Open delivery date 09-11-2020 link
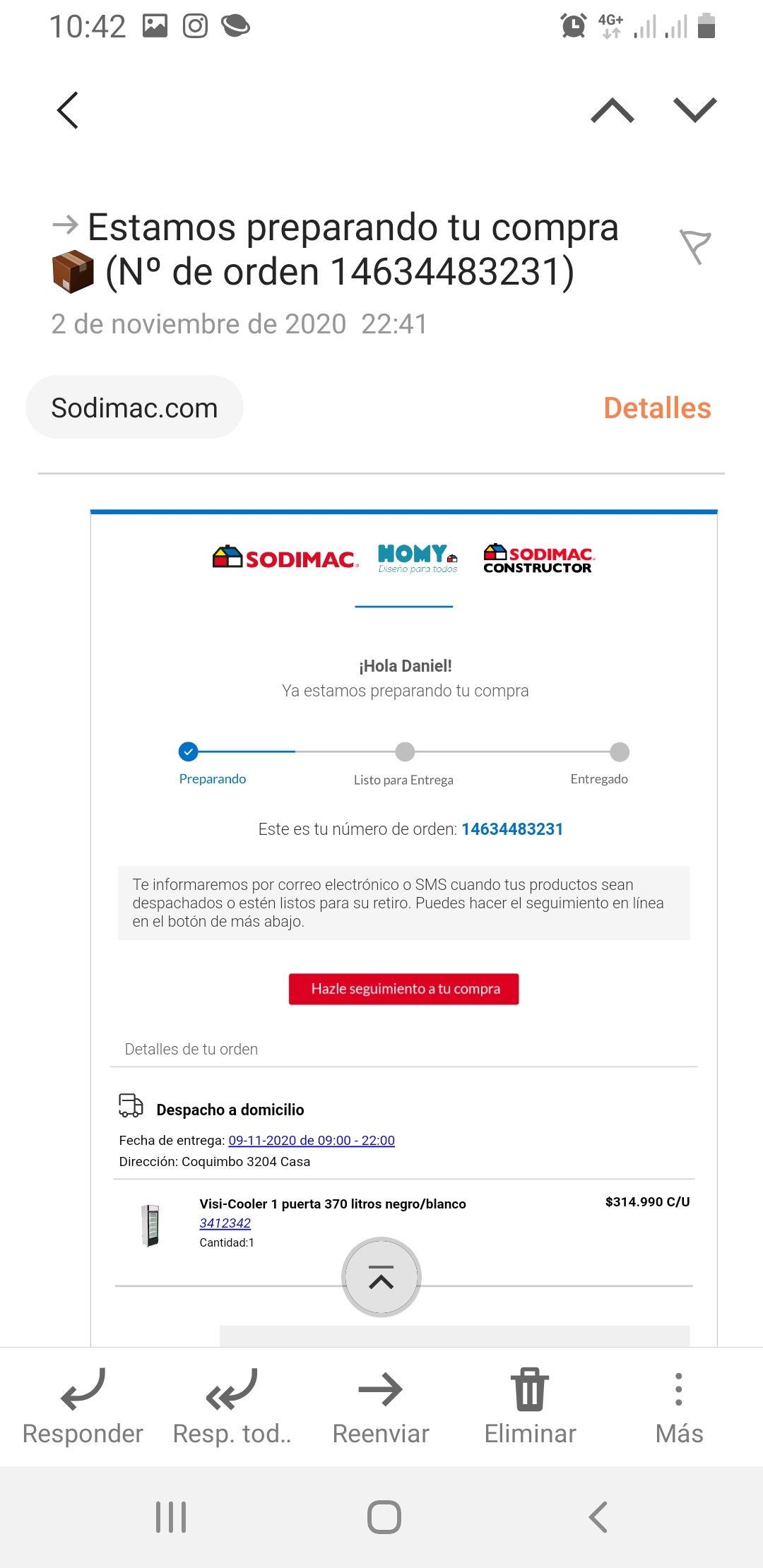Screen dimensions: 763x1568 click(x=312, y=1140)
